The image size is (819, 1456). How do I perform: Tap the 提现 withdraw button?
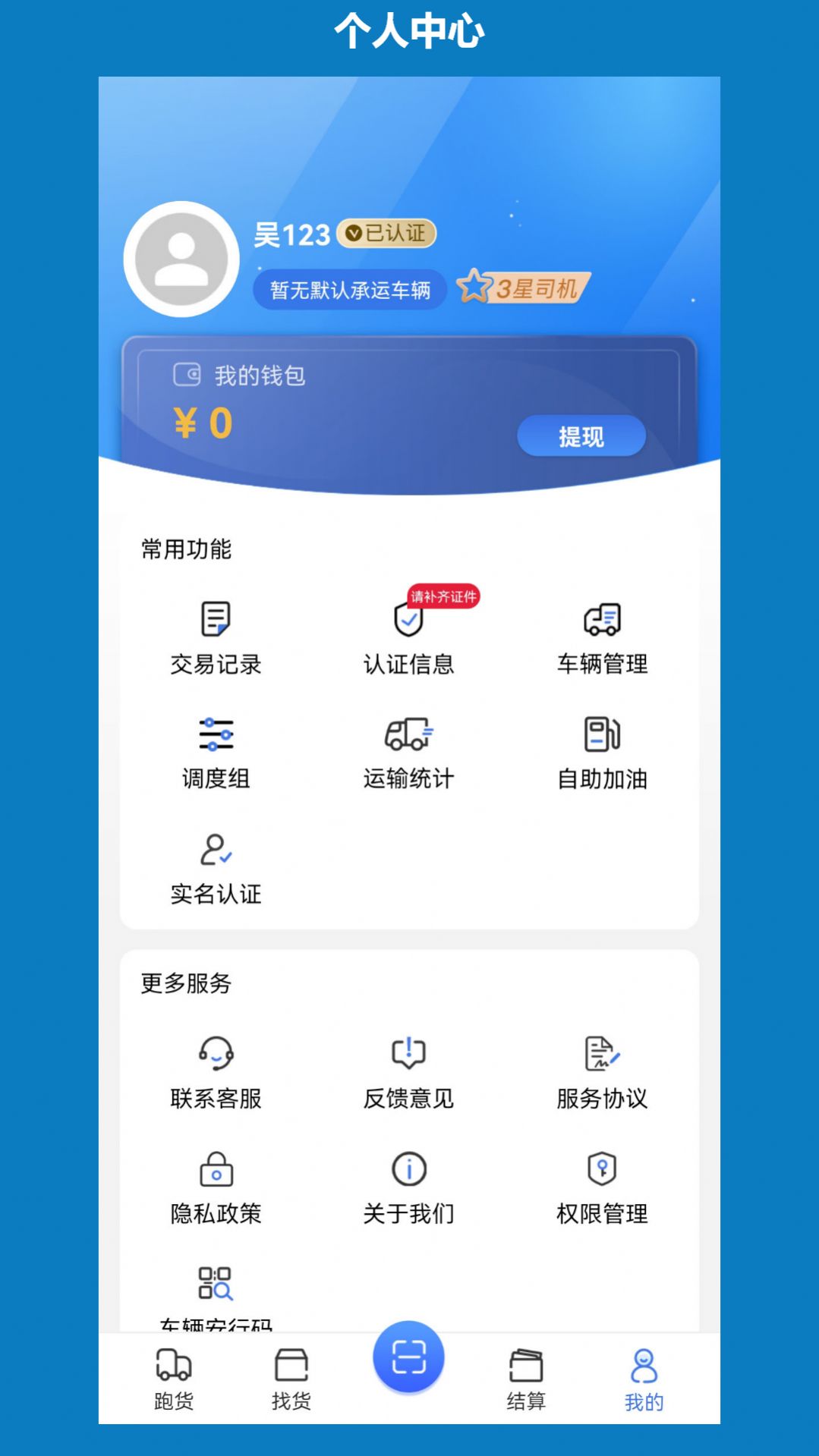point(581,436)
